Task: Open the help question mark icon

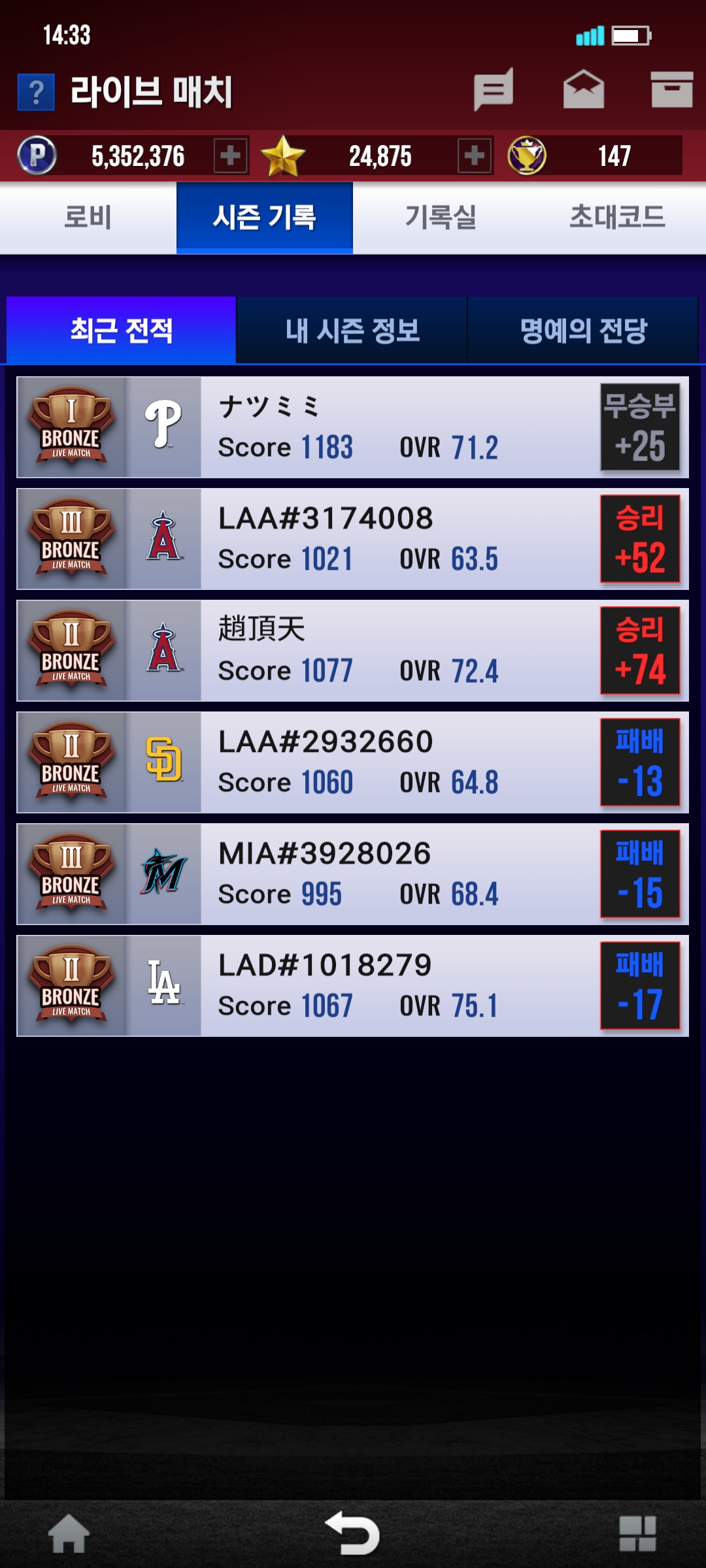Action: click(36, 92)
